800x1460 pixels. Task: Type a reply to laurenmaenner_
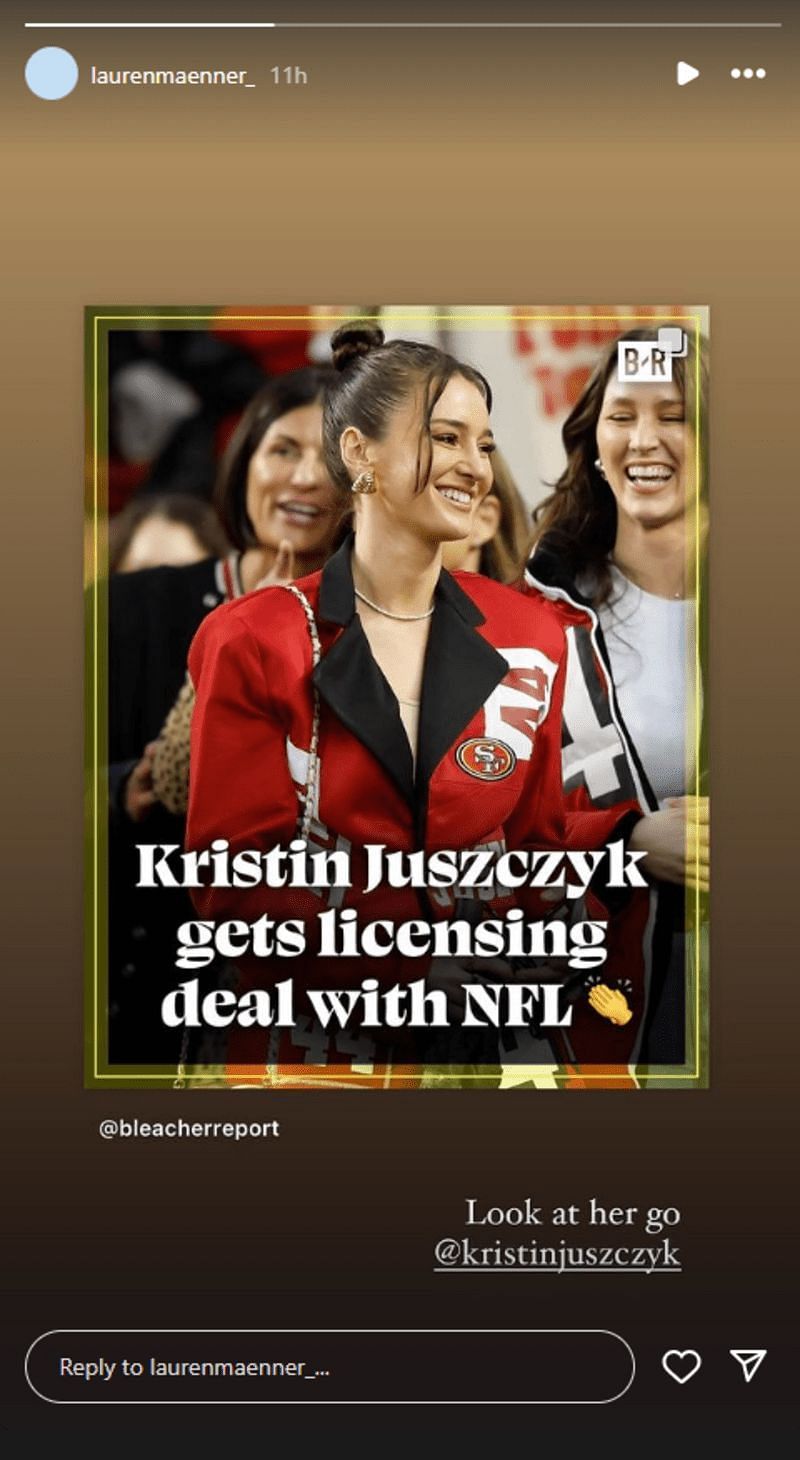pos(329,1366)
